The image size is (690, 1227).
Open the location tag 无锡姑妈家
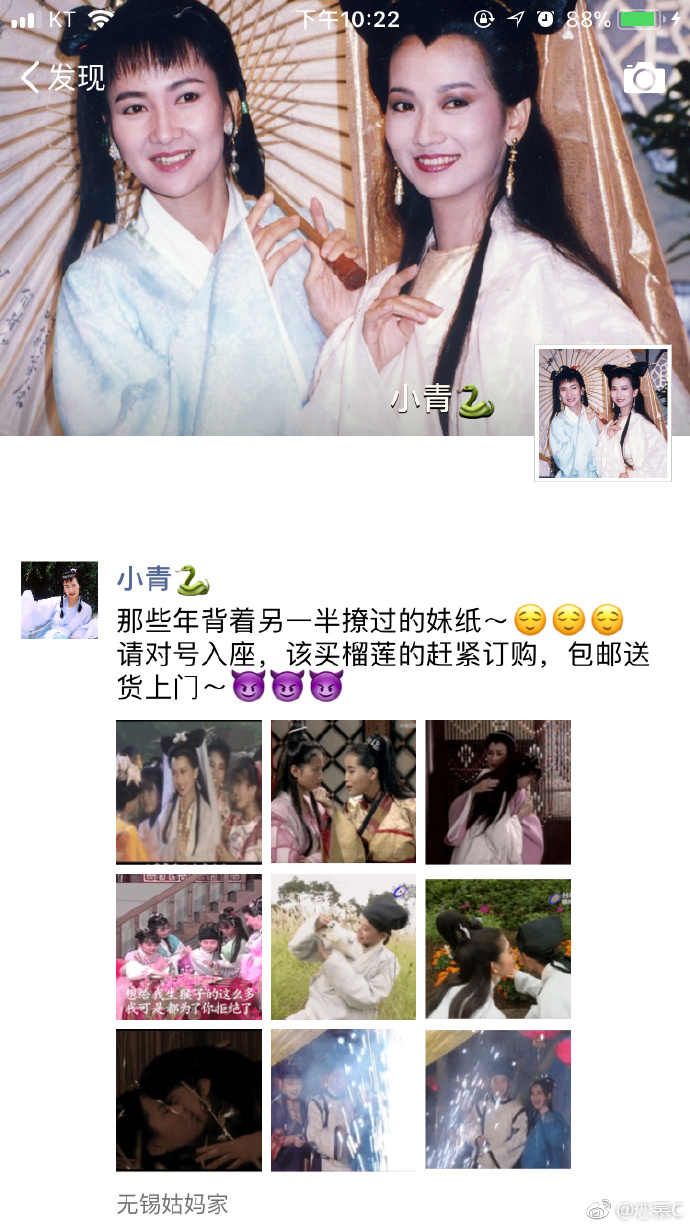[x=173, y=1204]
